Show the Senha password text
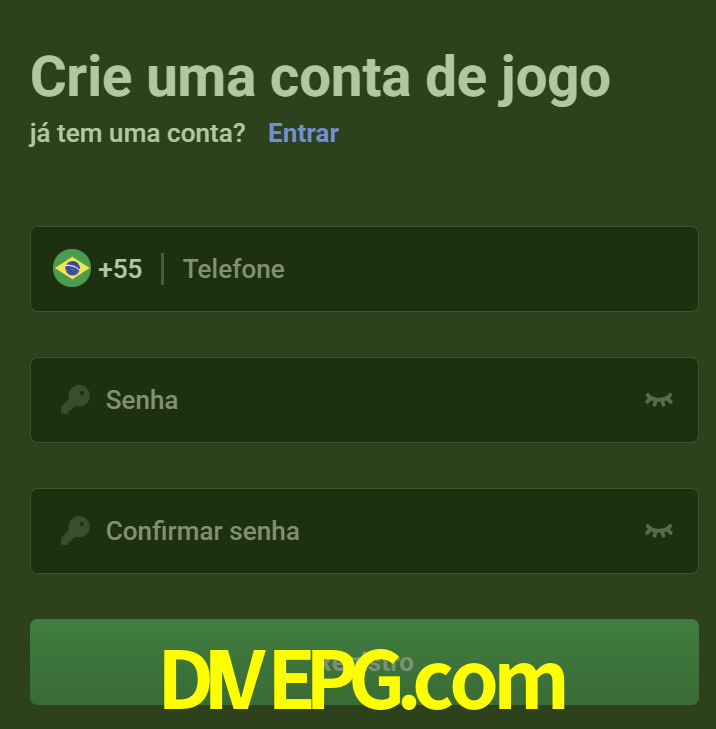The width and height of the screenshot is (716, 729). pos(658,400)
